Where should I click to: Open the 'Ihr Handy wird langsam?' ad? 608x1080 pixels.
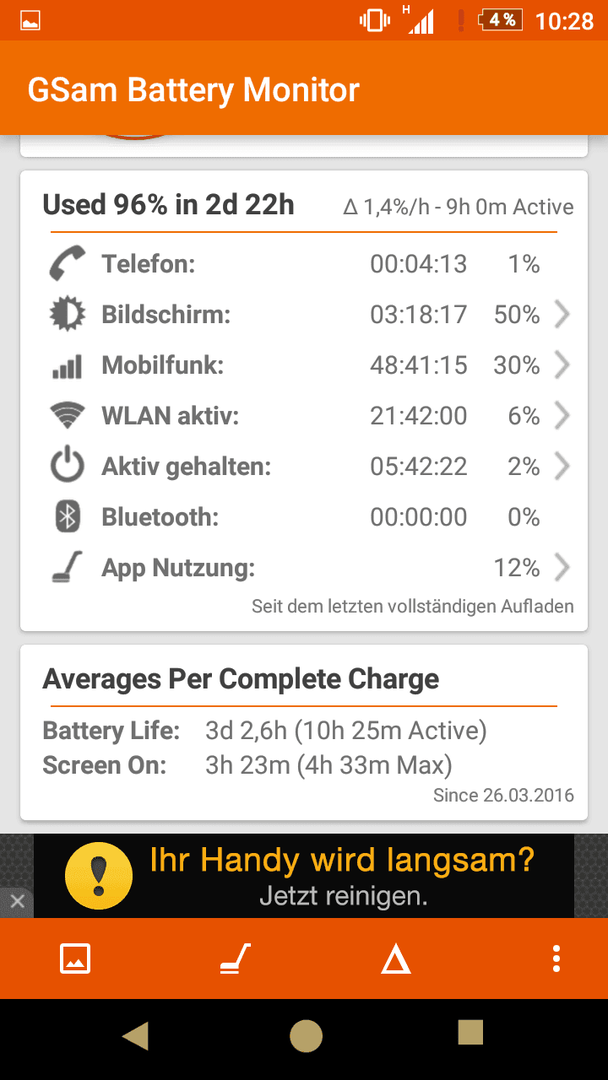click(304, 876)
